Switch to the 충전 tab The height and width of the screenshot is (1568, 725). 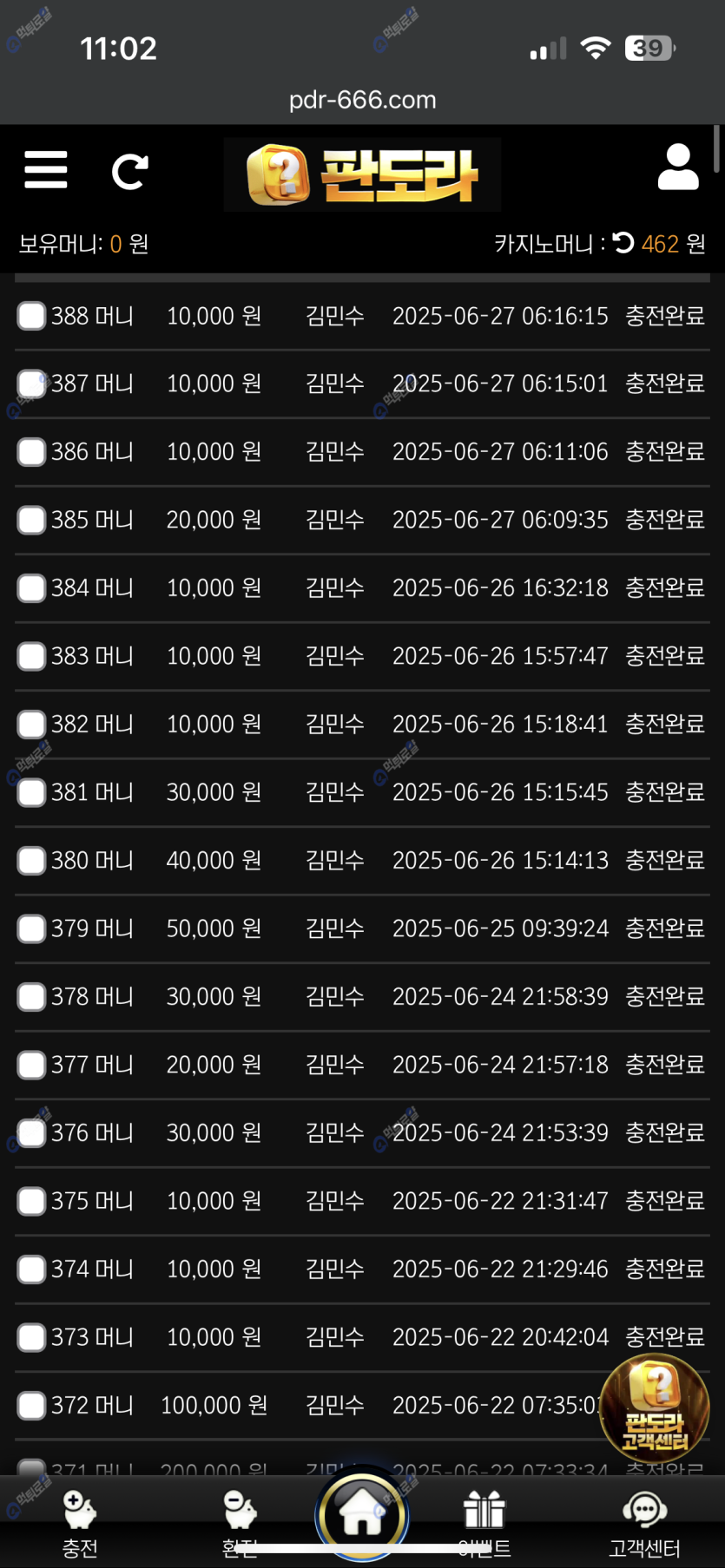pos(80,1523)
